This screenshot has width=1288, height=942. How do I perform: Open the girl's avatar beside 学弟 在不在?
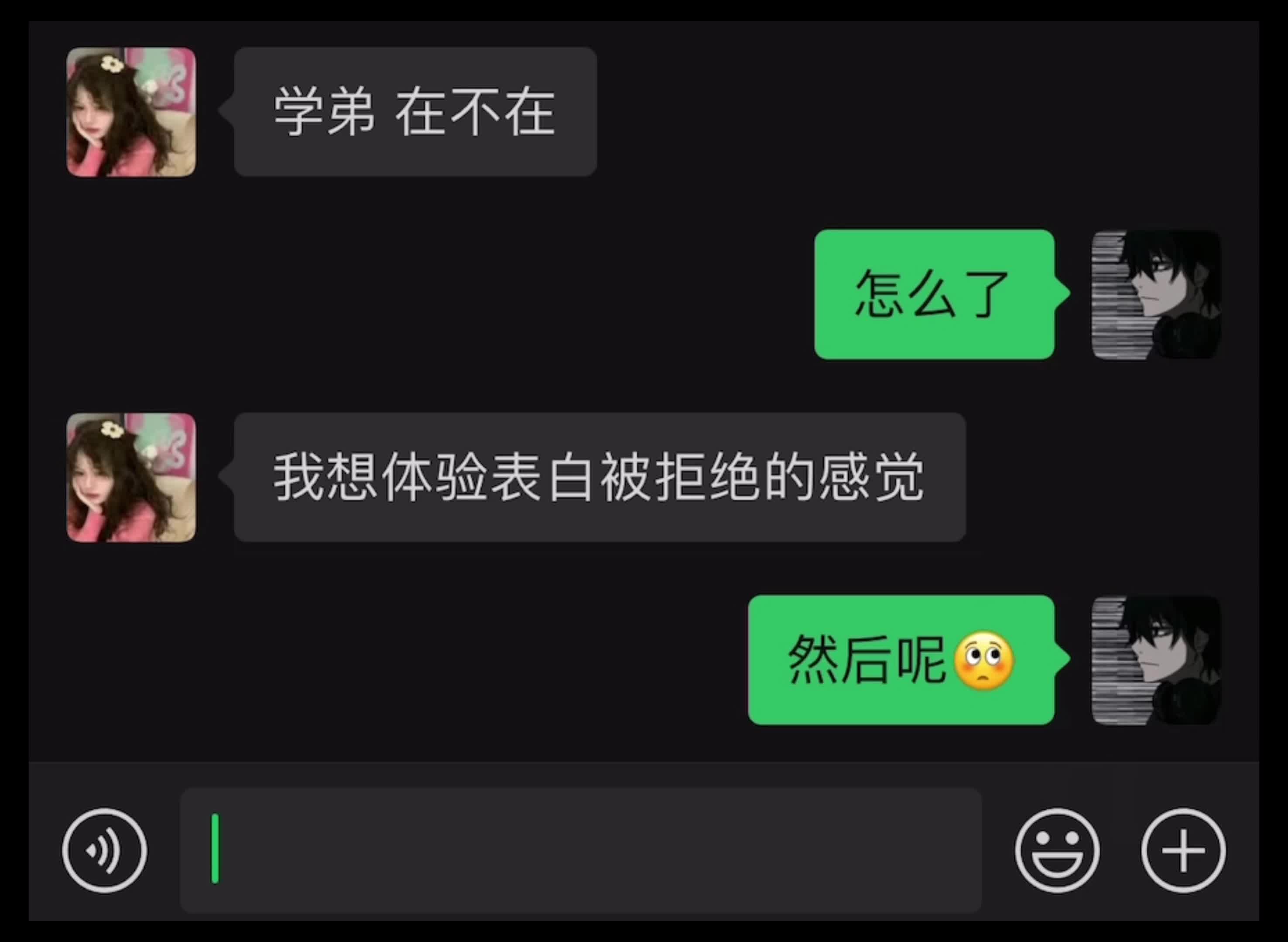coord(131,113)
